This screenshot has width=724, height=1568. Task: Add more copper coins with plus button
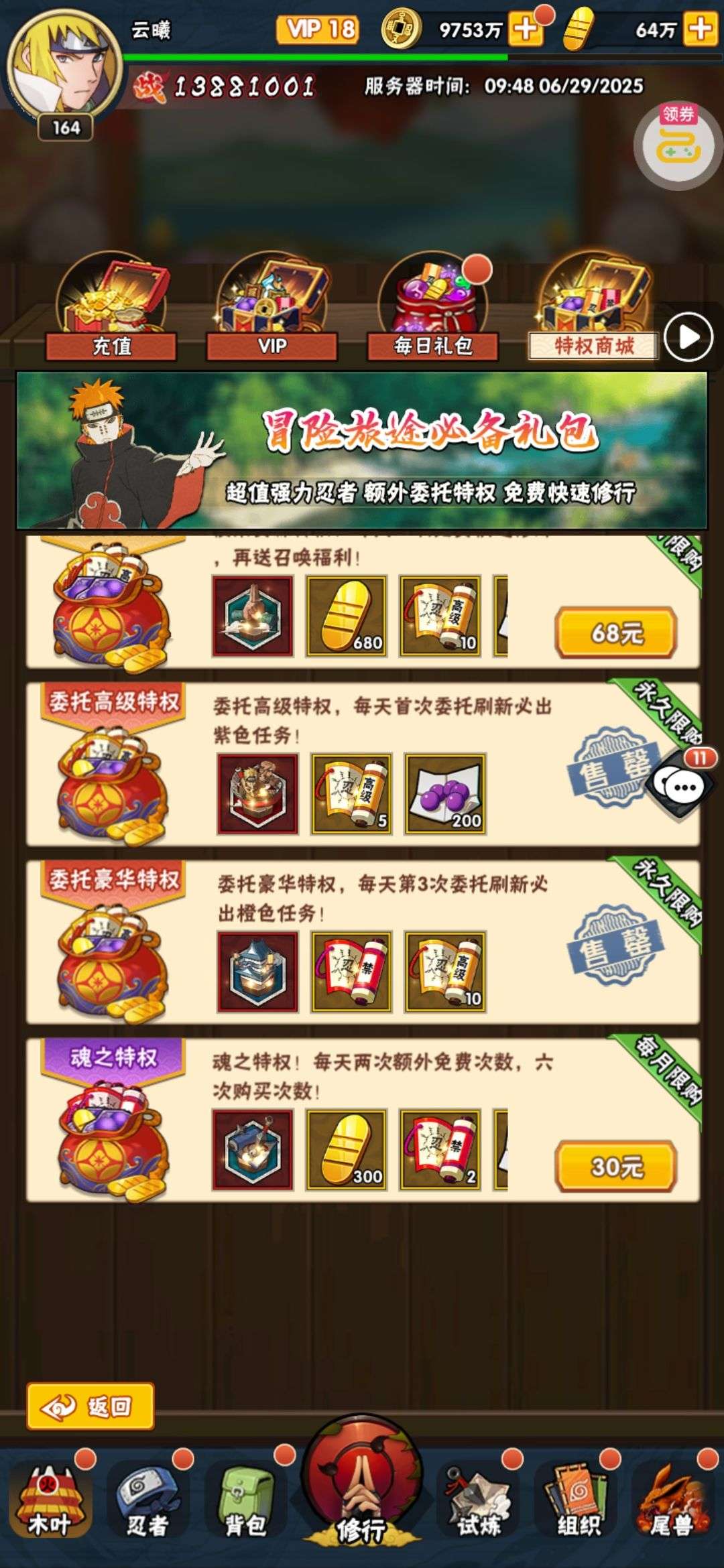click(x=526, y=29)
